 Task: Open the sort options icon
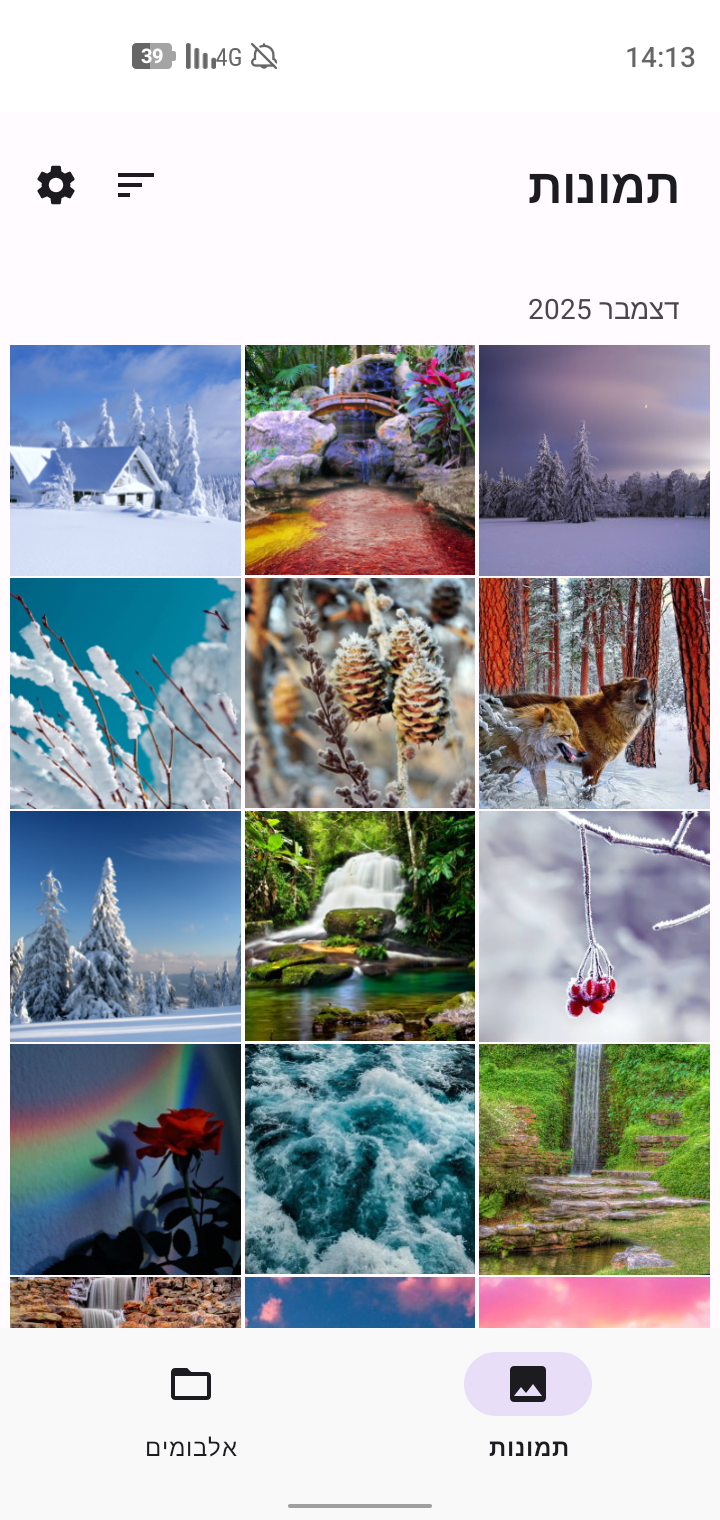[135, 185]
